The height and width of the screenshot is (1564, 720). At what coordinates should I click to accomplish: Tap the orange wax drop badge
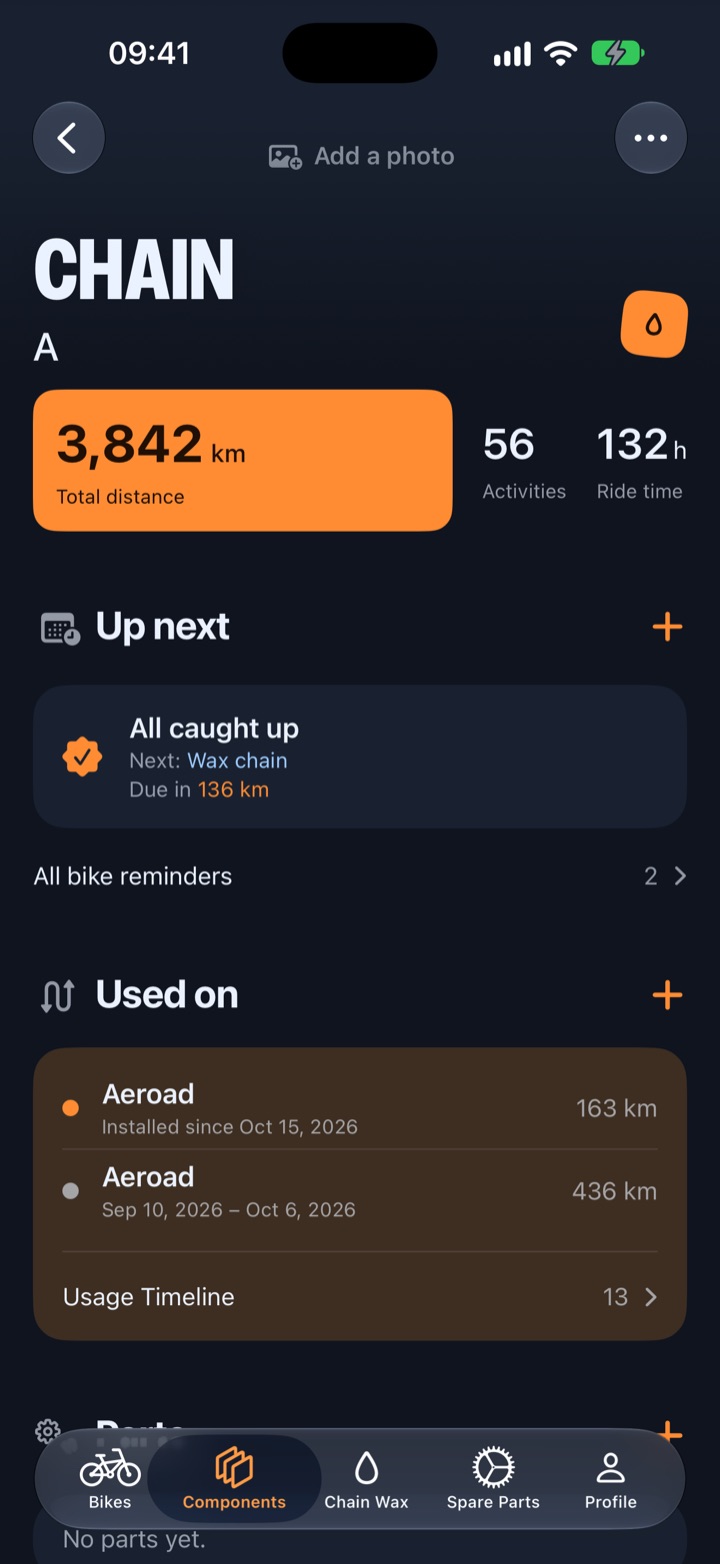coord(654,324)
